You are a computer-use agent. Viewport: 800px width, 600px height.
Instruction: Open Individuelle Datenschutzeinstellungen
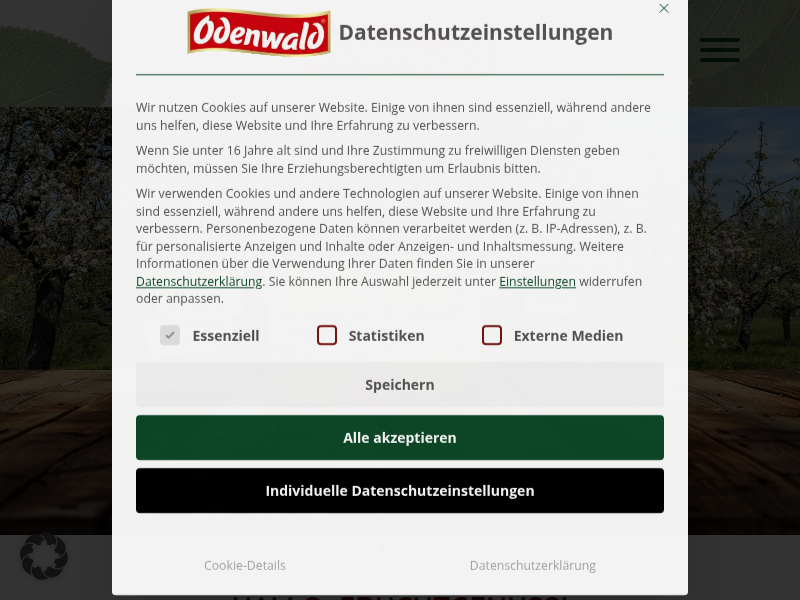click(400, 491)
